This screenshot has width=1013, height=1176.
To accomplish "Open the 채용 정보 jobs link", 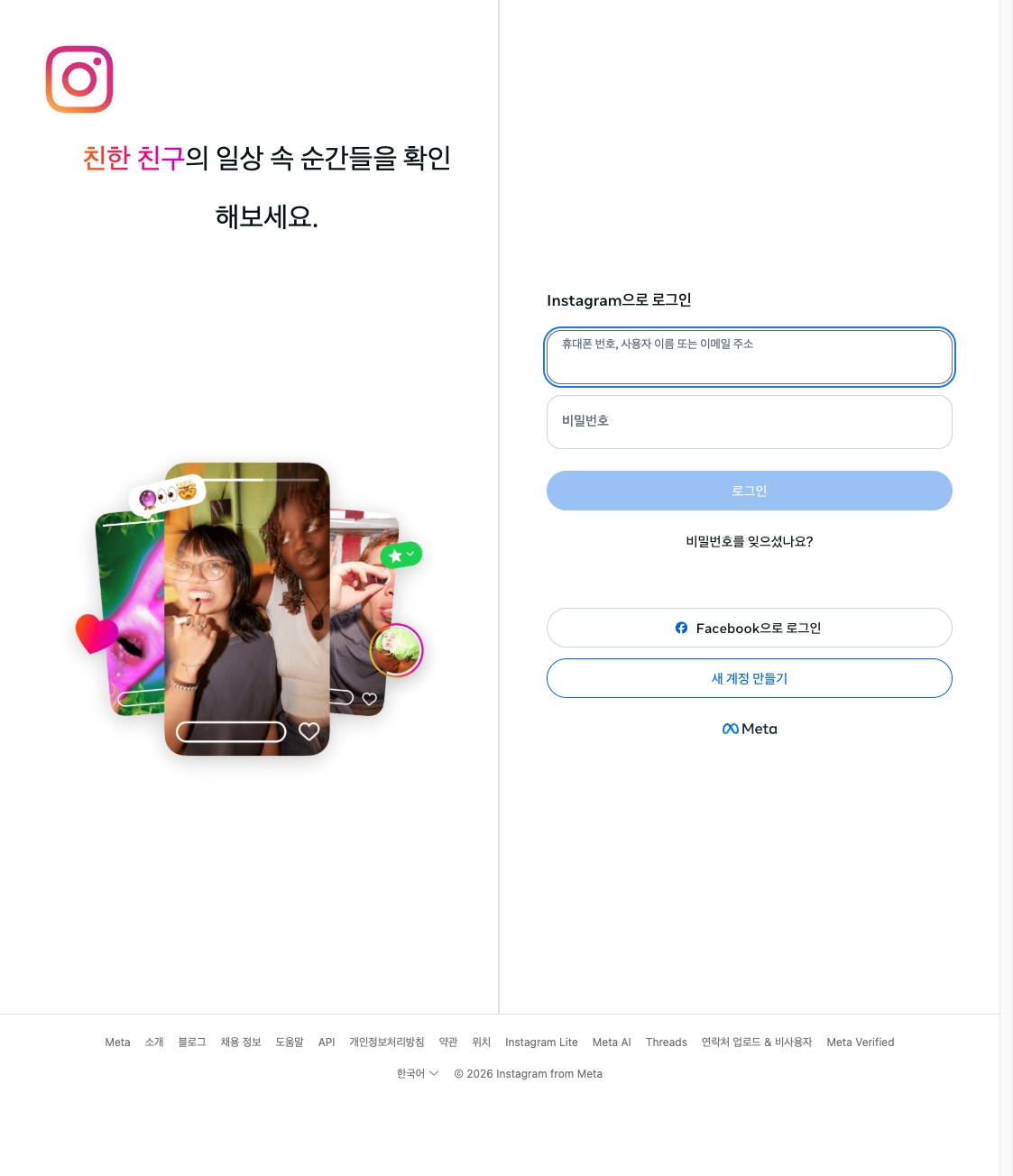I will pos(240,1042).
